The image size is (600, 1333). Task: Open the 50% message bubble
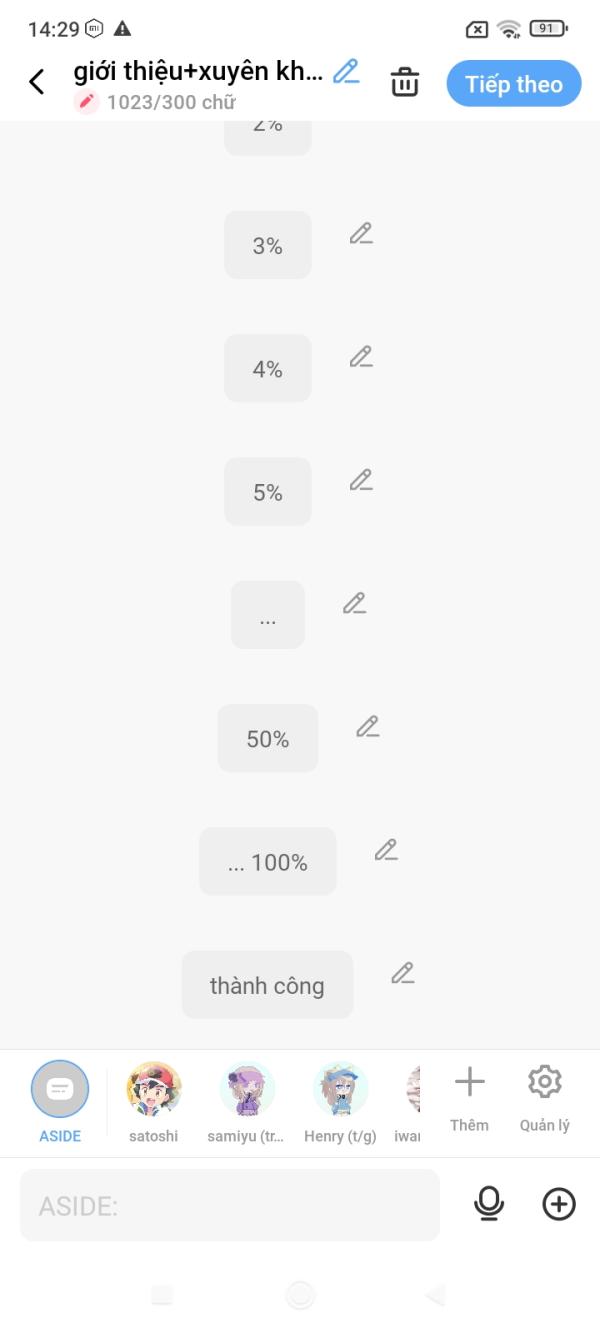pos(268,738)
